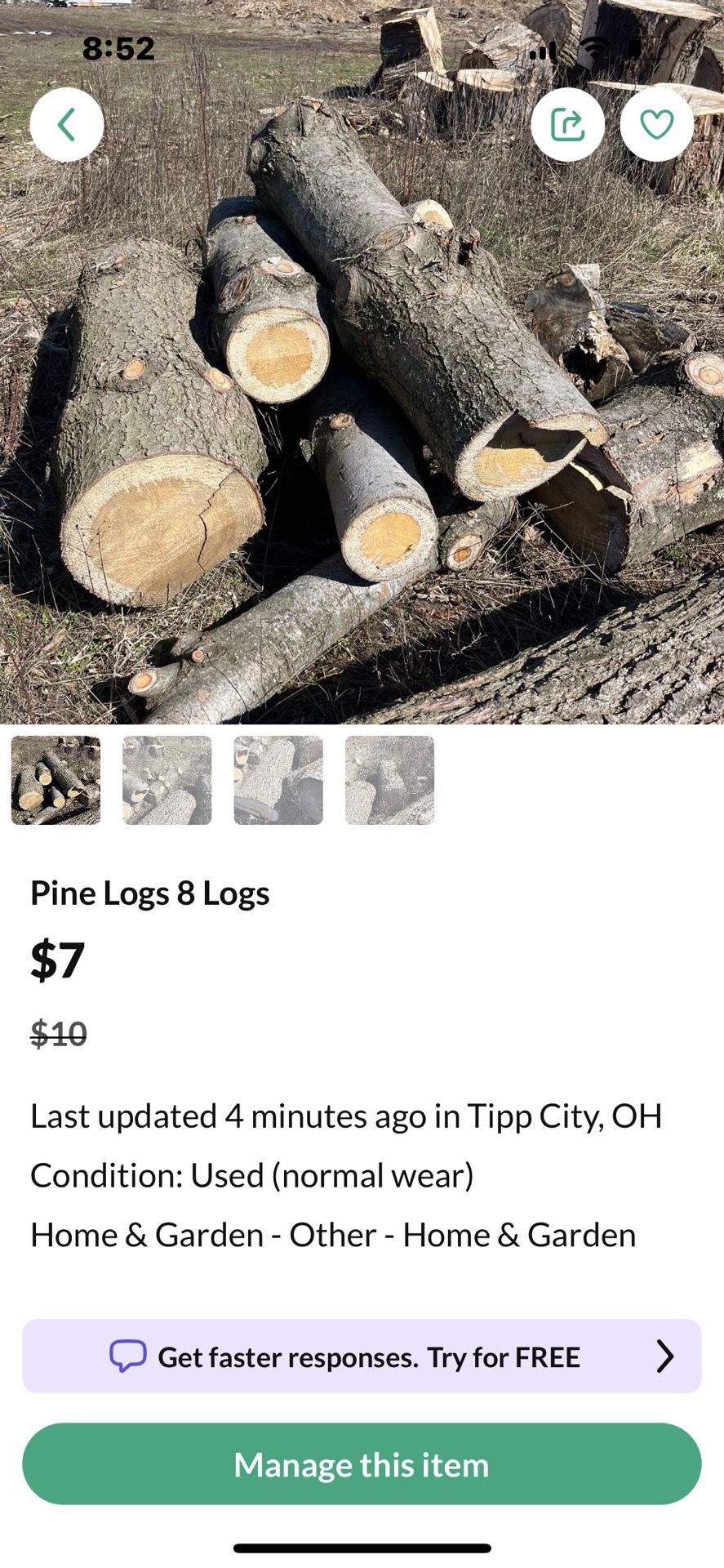This screenshot has height=1568, width=724.
Task: Tap Manage this item button
Action: coord(362,1464)
